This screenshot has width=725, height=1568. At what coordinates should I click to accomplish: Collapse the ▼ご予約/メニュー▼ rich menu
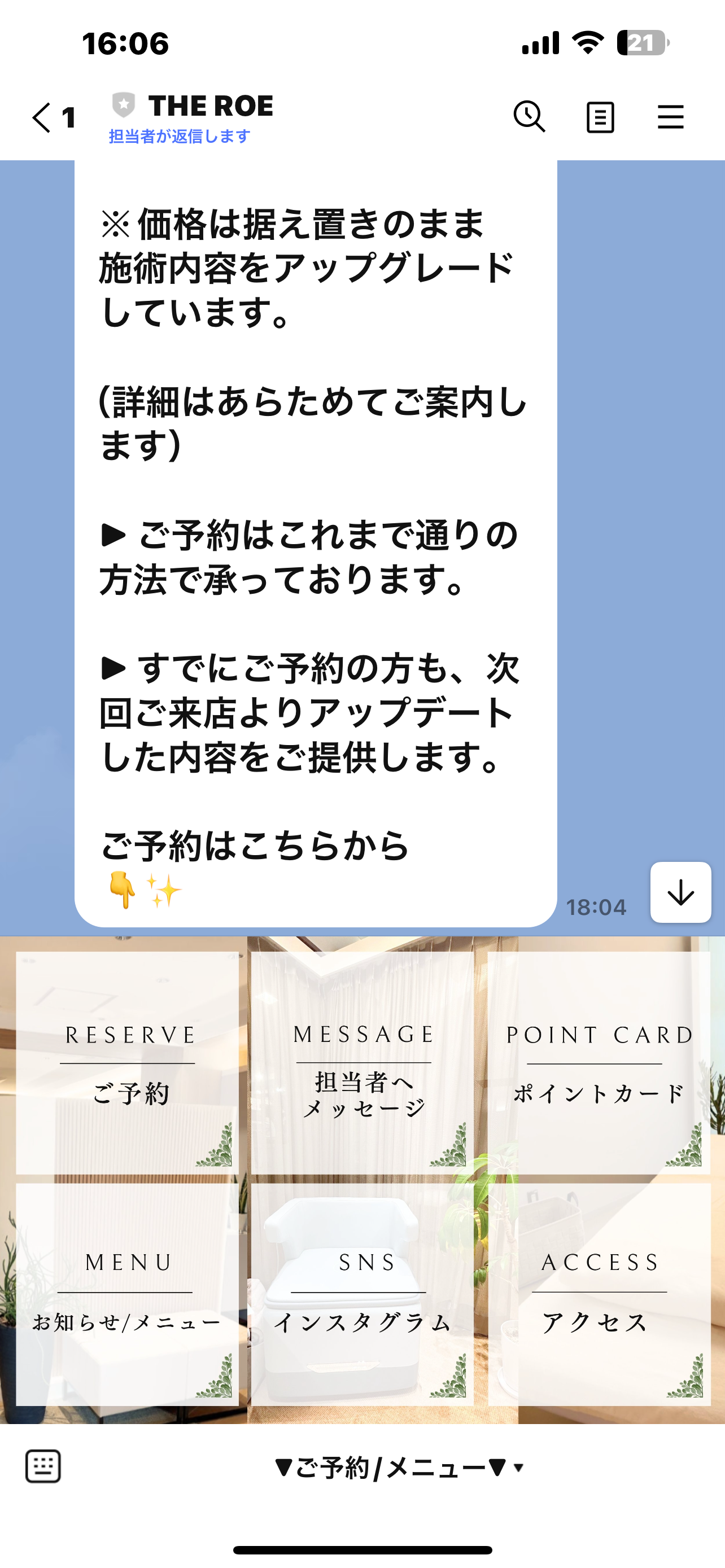click(399, 1468)
